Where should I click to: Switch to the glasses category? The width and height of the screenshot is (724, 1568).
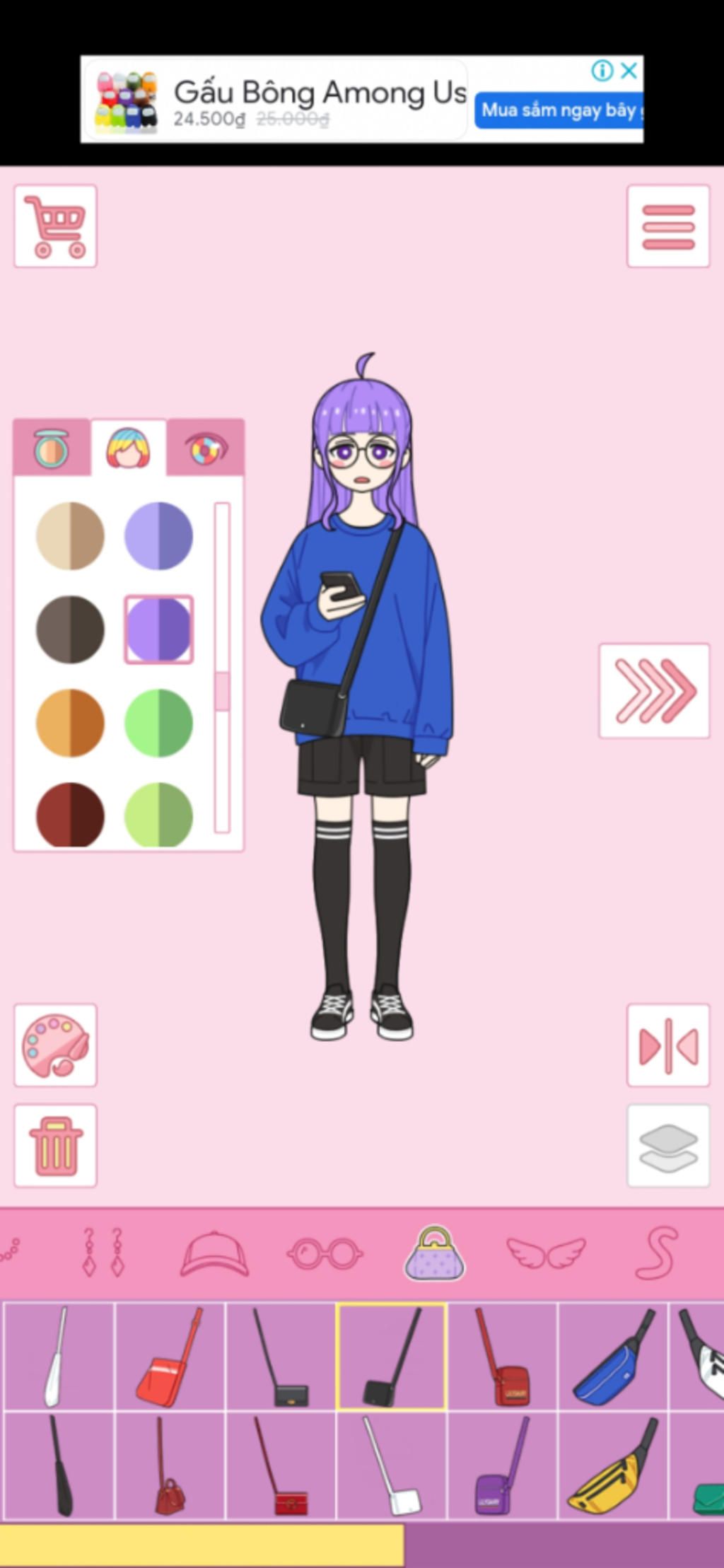click(x=325, y=1254)
